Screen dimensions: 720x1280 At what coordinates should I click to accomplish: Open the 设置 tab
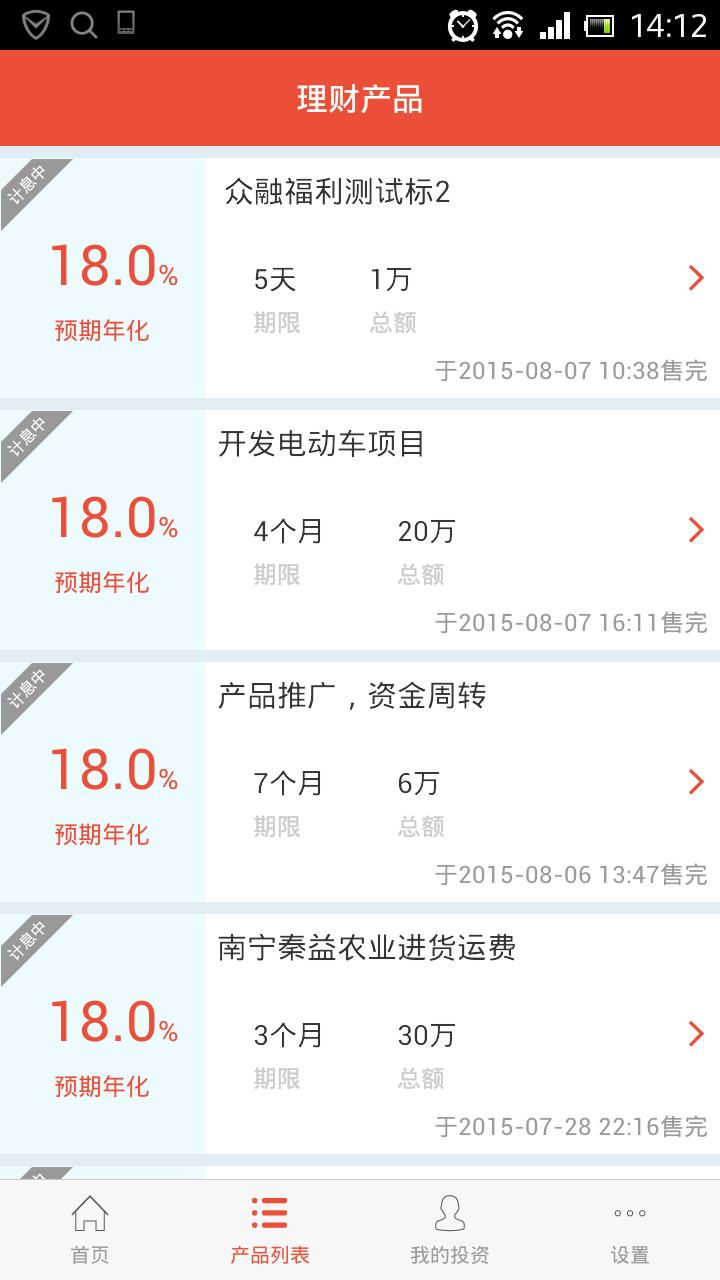point(630,1231)
